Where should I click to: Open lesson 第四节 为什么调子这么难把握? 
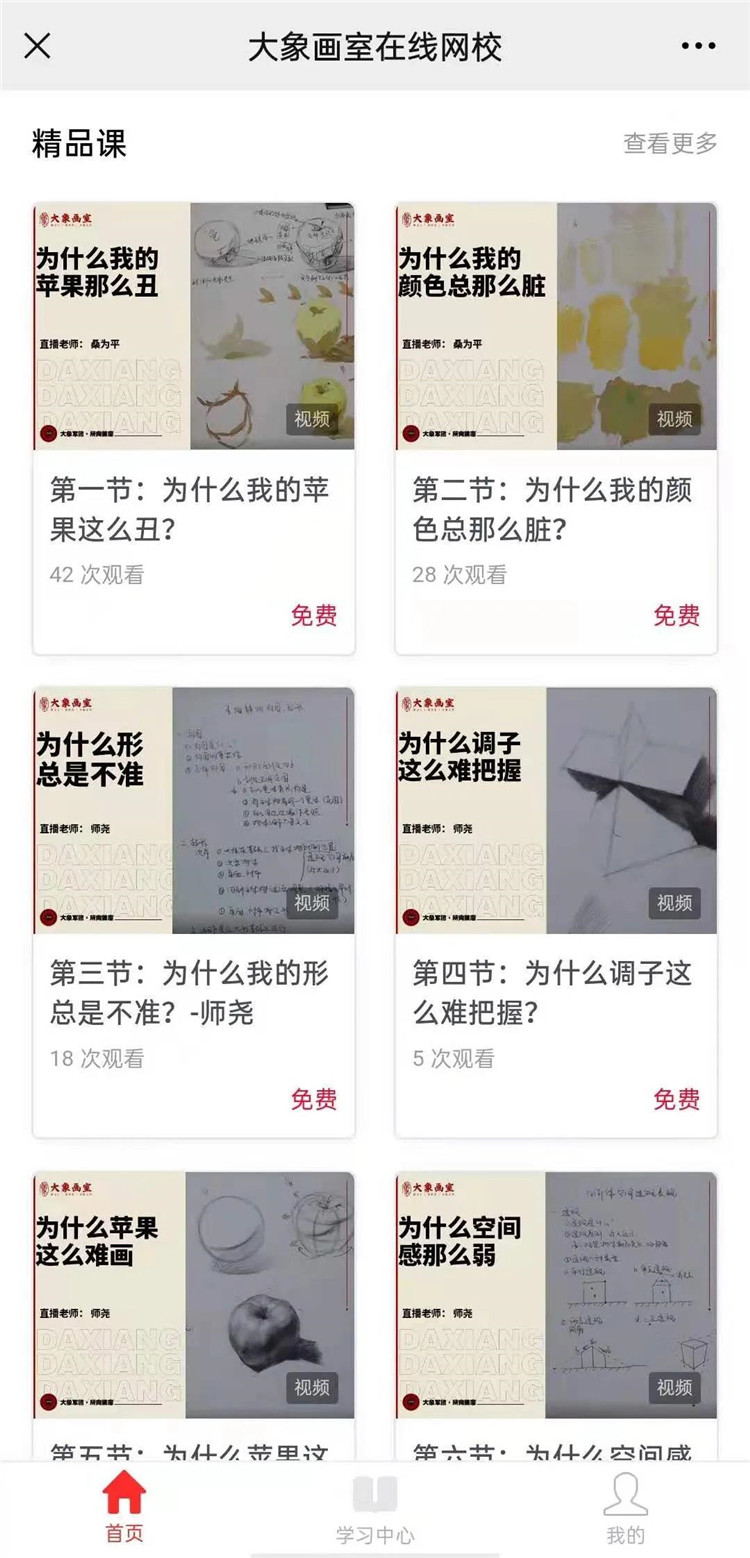click(x=556, y=912)
